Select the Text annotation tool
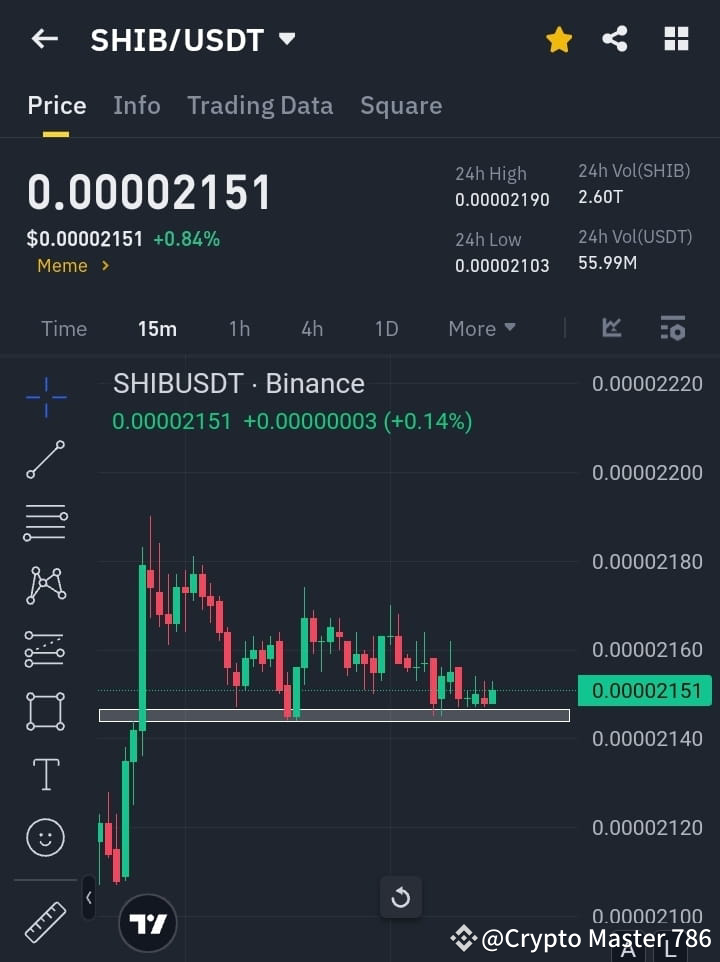This screenshot has height=962, width=720. 44,774
